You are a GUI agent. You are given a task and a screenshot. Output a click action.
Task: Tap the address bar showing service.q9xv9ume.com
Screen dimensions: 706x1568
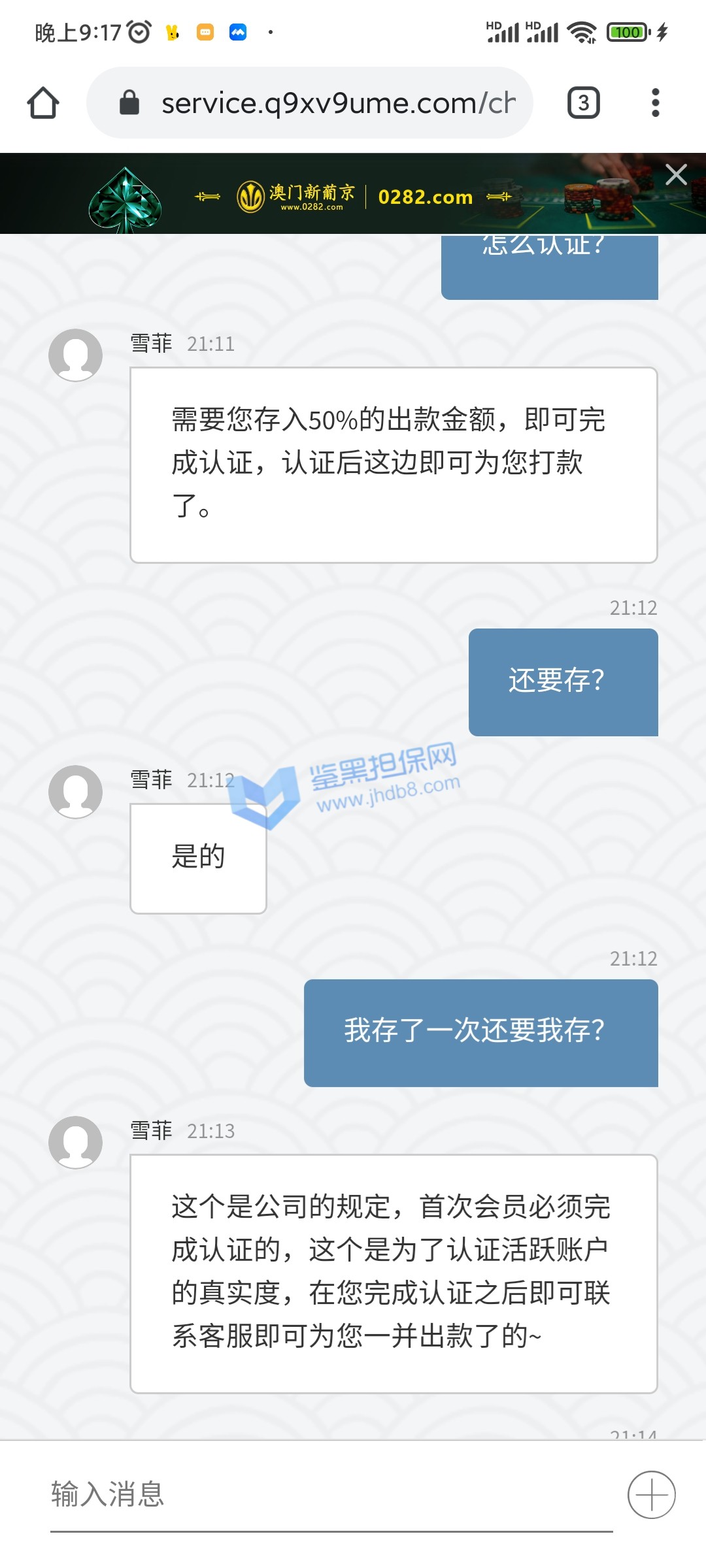coord(327,103)
